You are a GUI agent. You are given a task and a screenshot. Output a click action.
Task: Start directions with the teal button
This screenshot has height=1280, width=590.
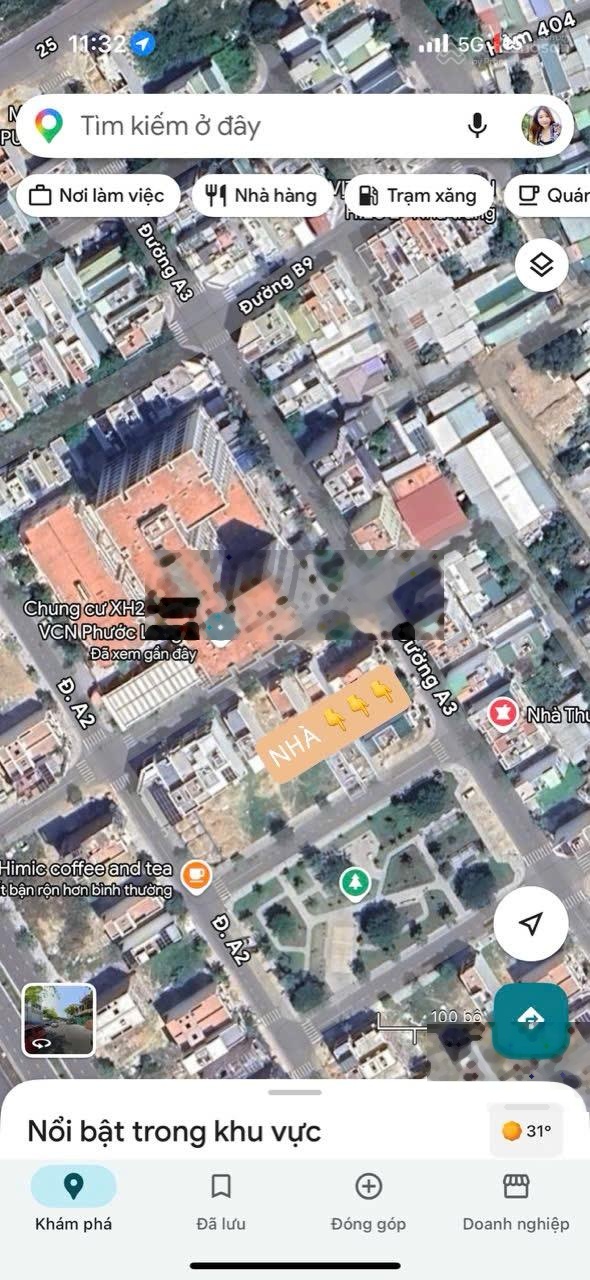[x=531, y=1020]
